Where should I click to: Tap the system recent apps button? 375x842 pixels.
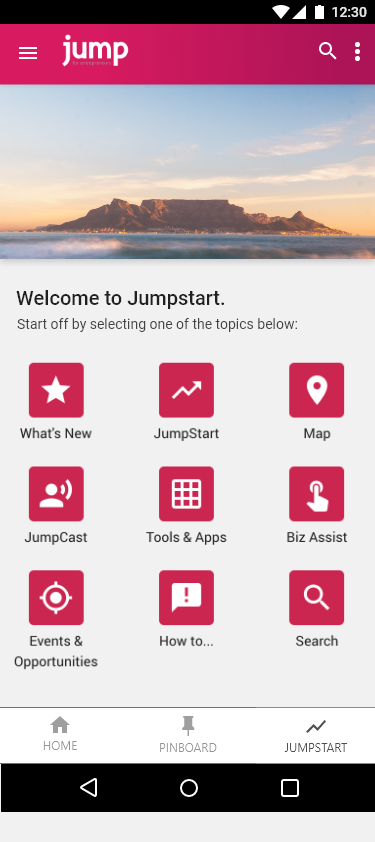pos(290,788)
